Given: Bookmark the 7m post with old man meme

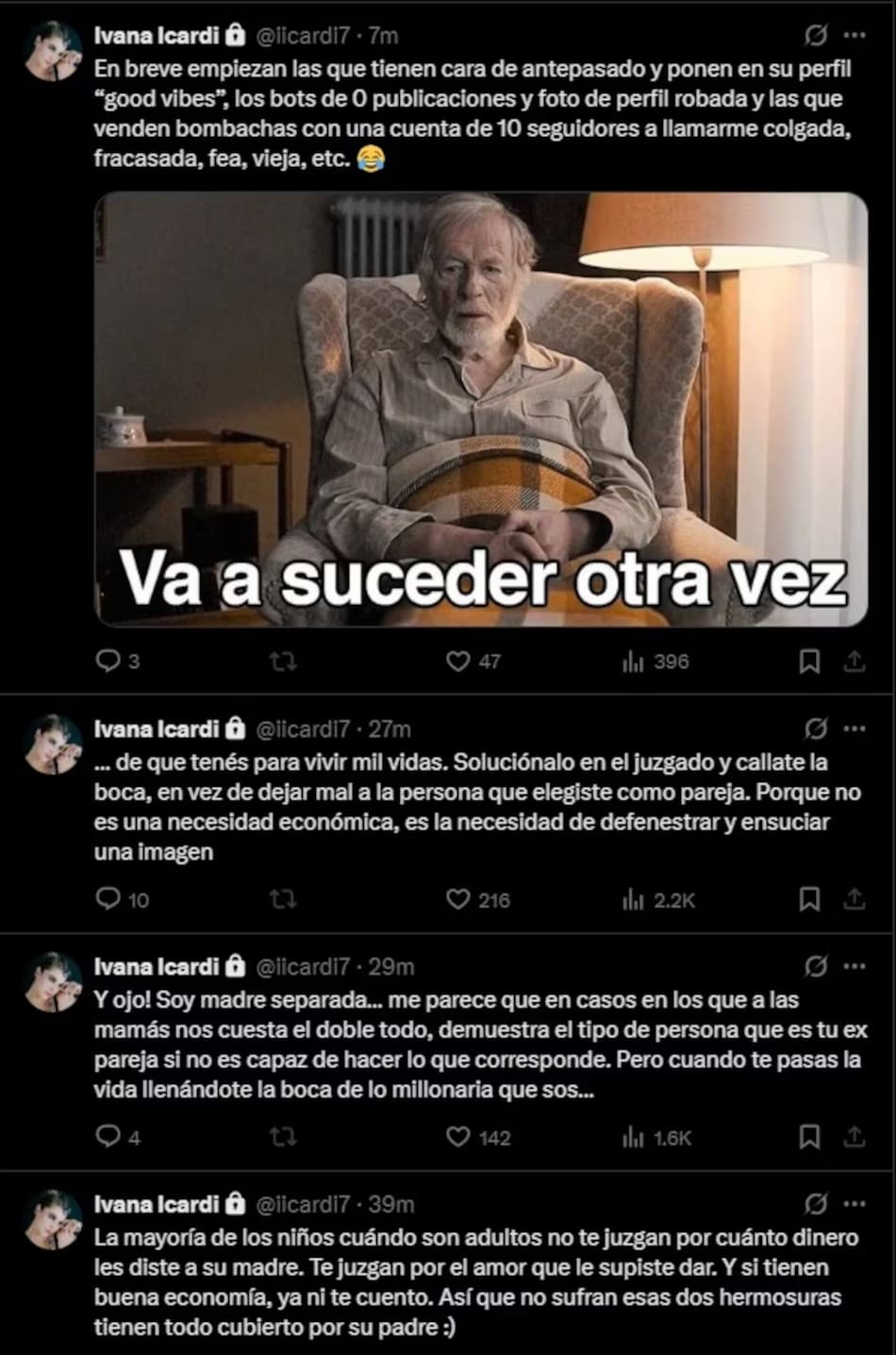Looking at the screenshot, I should click(809, 661).
